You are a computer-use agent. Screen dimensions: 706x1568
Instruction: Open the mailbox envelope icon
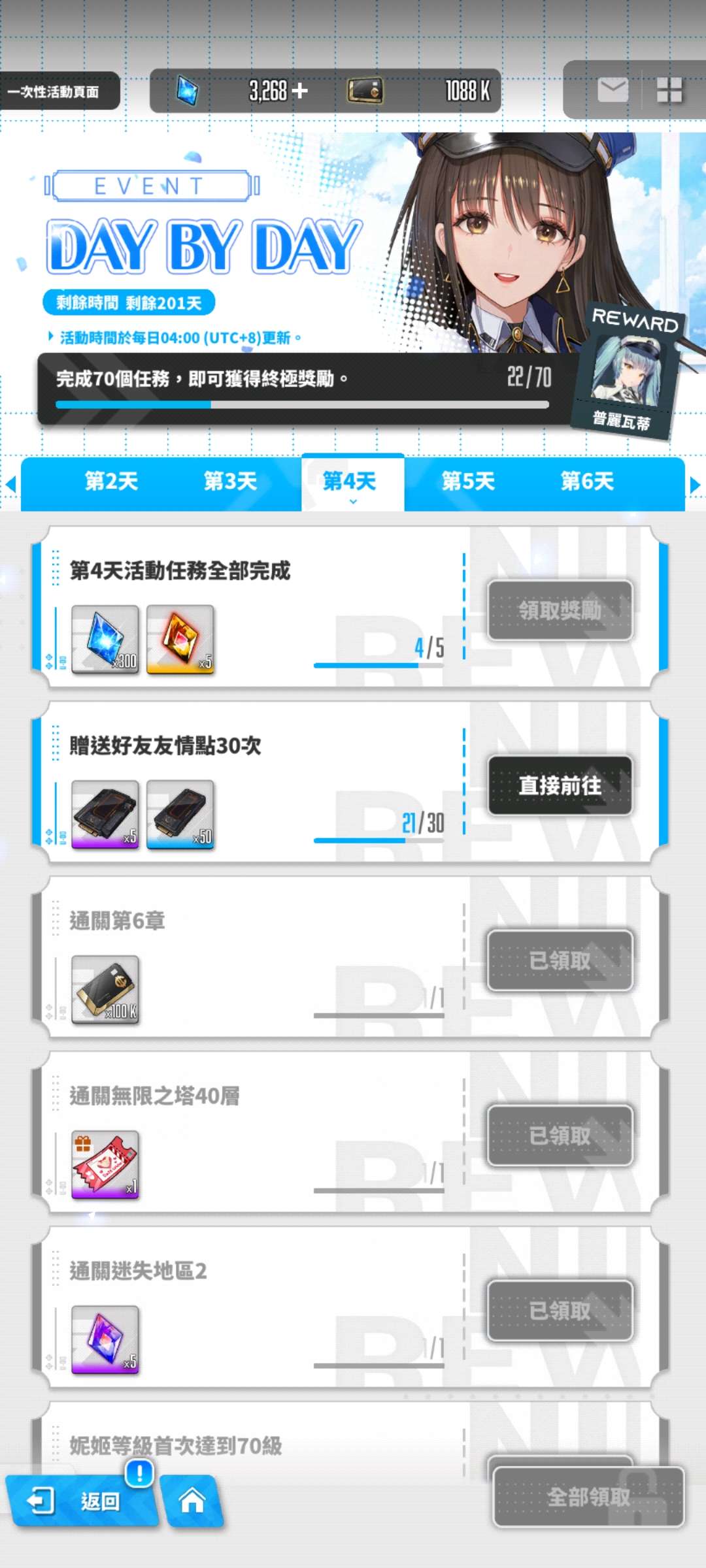pos(613,90)
